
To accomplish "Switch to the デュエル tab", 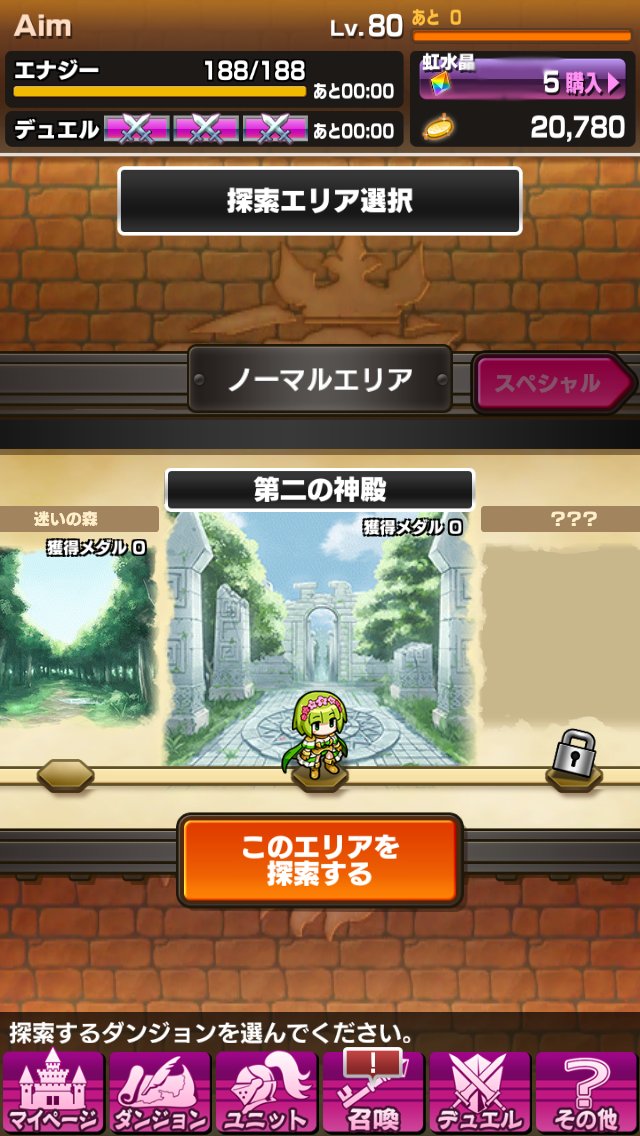I will (x=479, y=1092).
